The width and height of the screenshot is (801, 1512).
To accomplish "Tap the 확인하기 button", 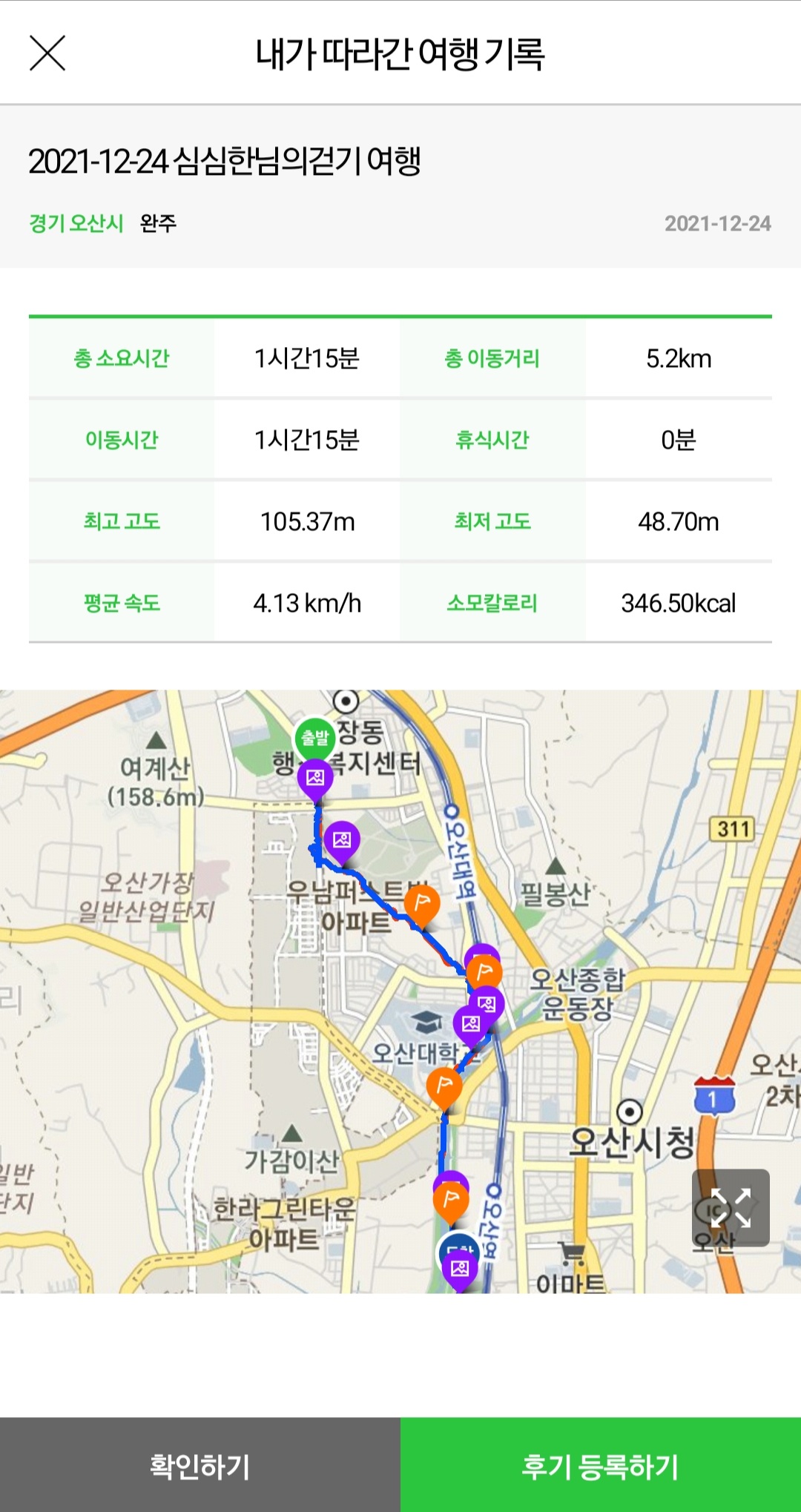I will pyautogui.click(x=200, y=1465).
